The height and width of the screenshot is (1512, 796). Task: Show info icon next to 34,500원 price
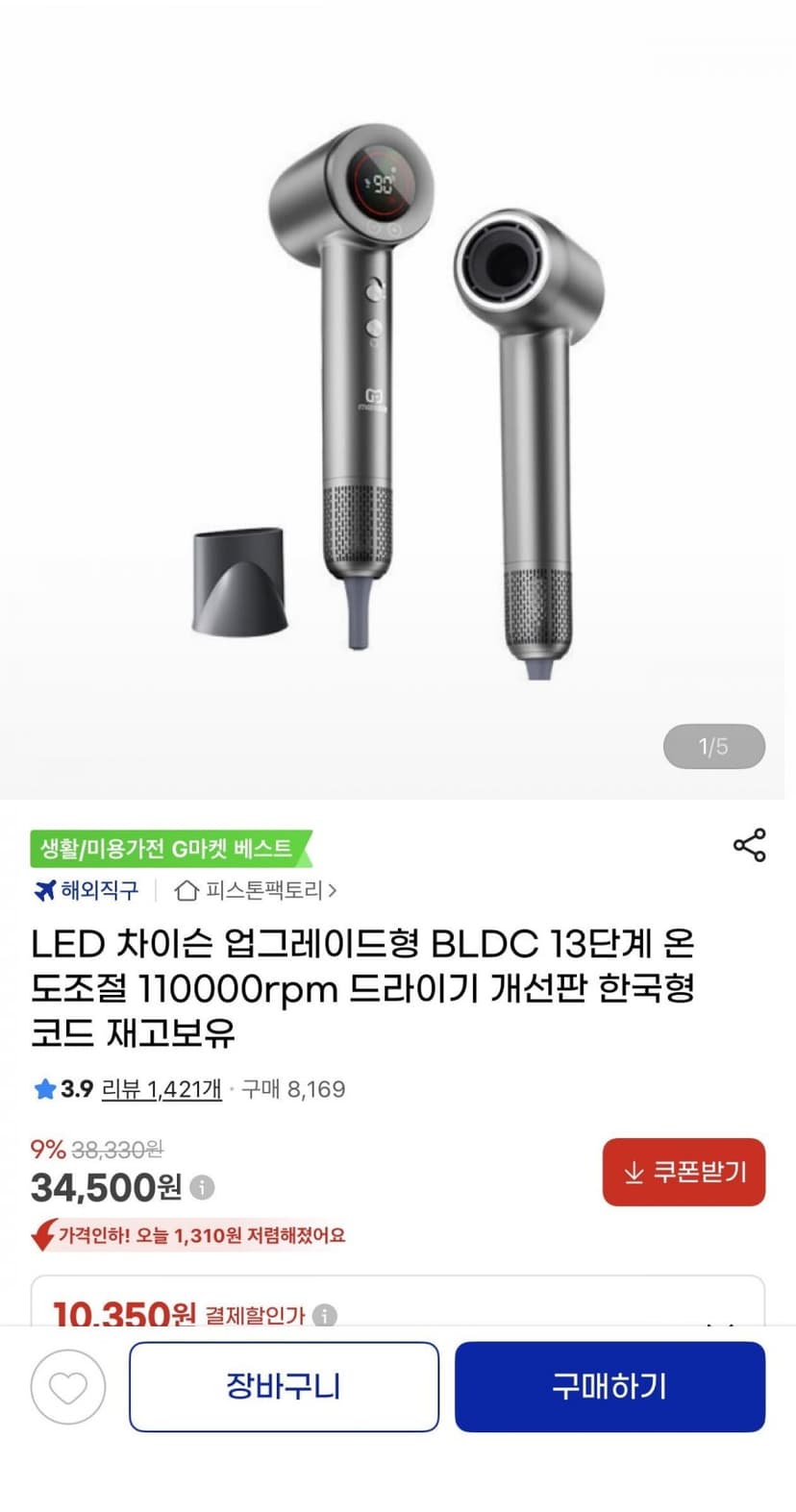[202, 1187]
